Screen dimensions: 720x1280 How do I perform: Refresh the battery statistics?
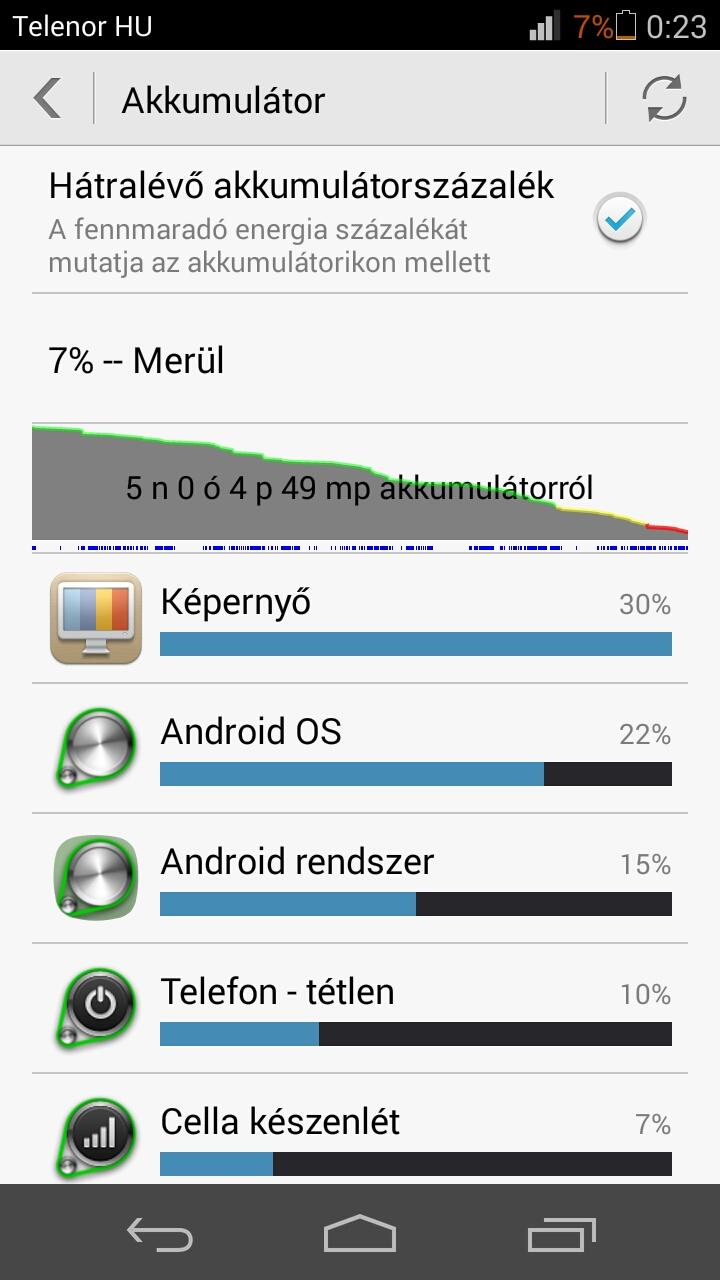(664, 99)
